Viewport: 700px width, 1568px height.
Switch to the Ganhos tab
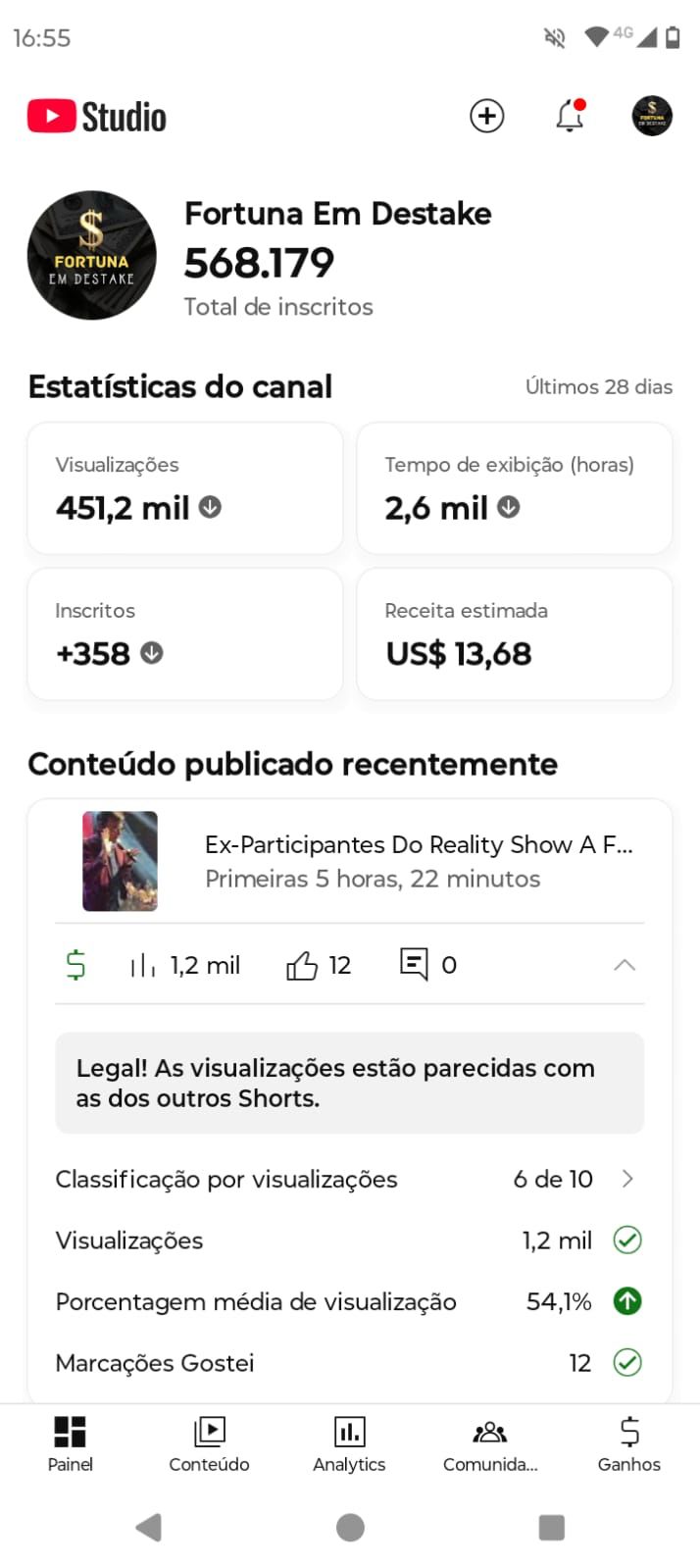pos(628,1444)
